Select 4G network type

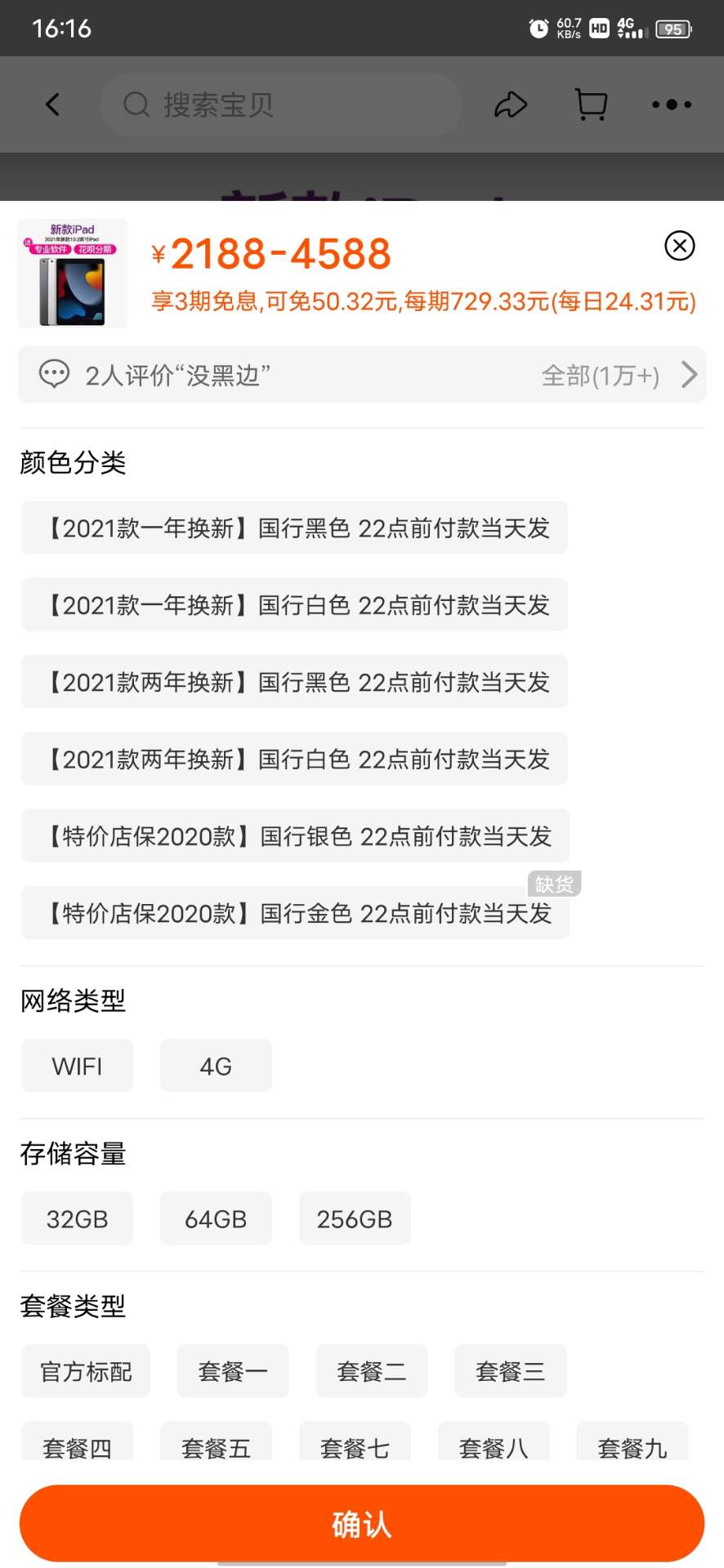coord(216,1066)
